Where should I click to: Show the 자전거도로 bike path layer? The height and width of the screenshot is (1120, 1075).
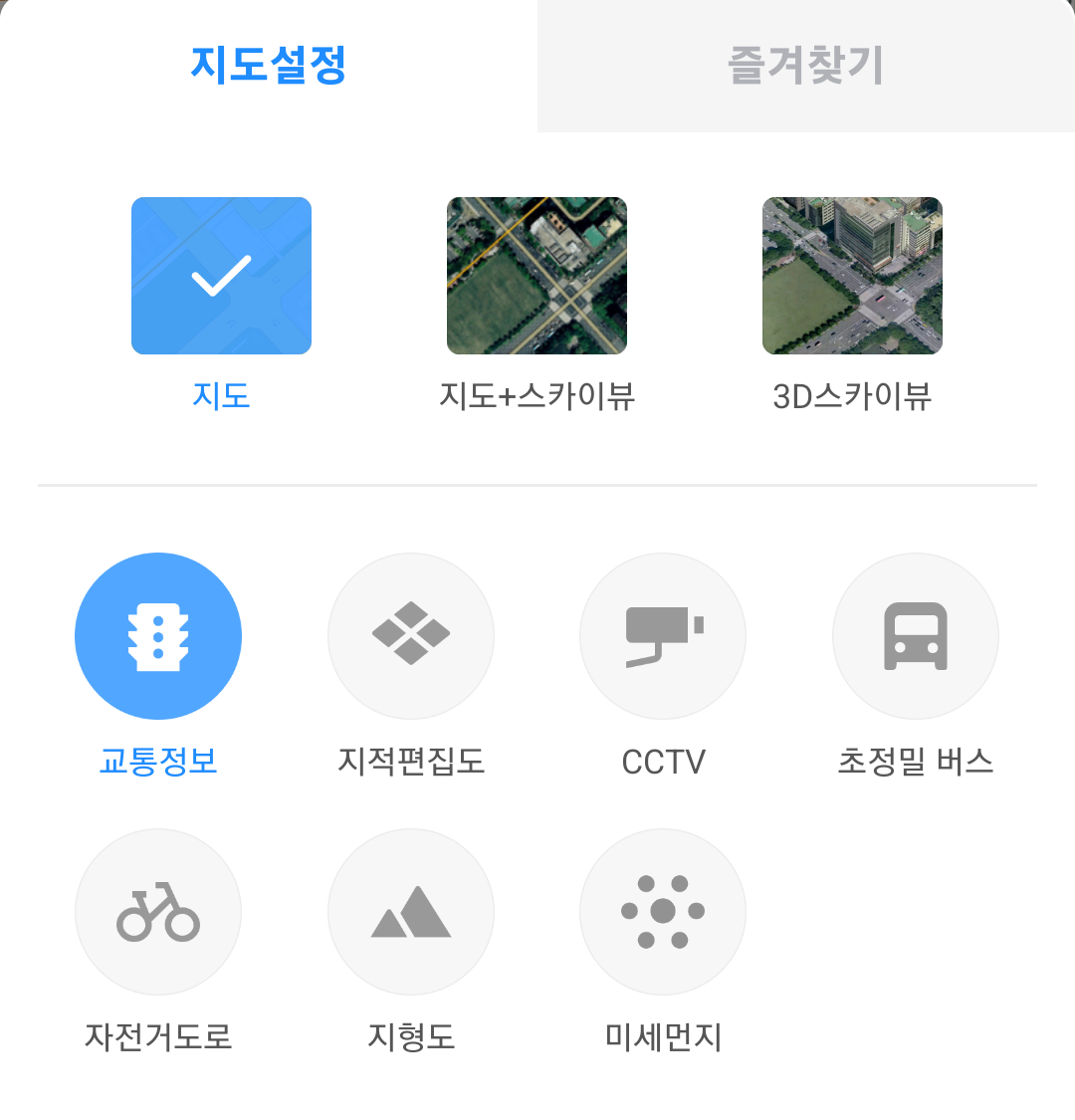158,912
